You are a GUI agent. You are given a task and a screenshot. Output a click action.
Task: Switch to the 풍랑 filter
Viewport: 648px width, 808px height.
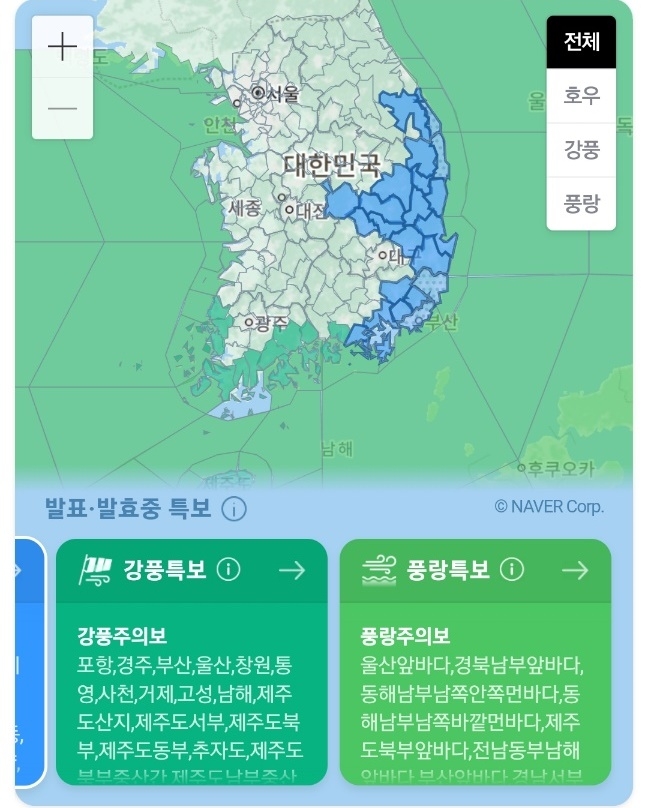(581, 204)
